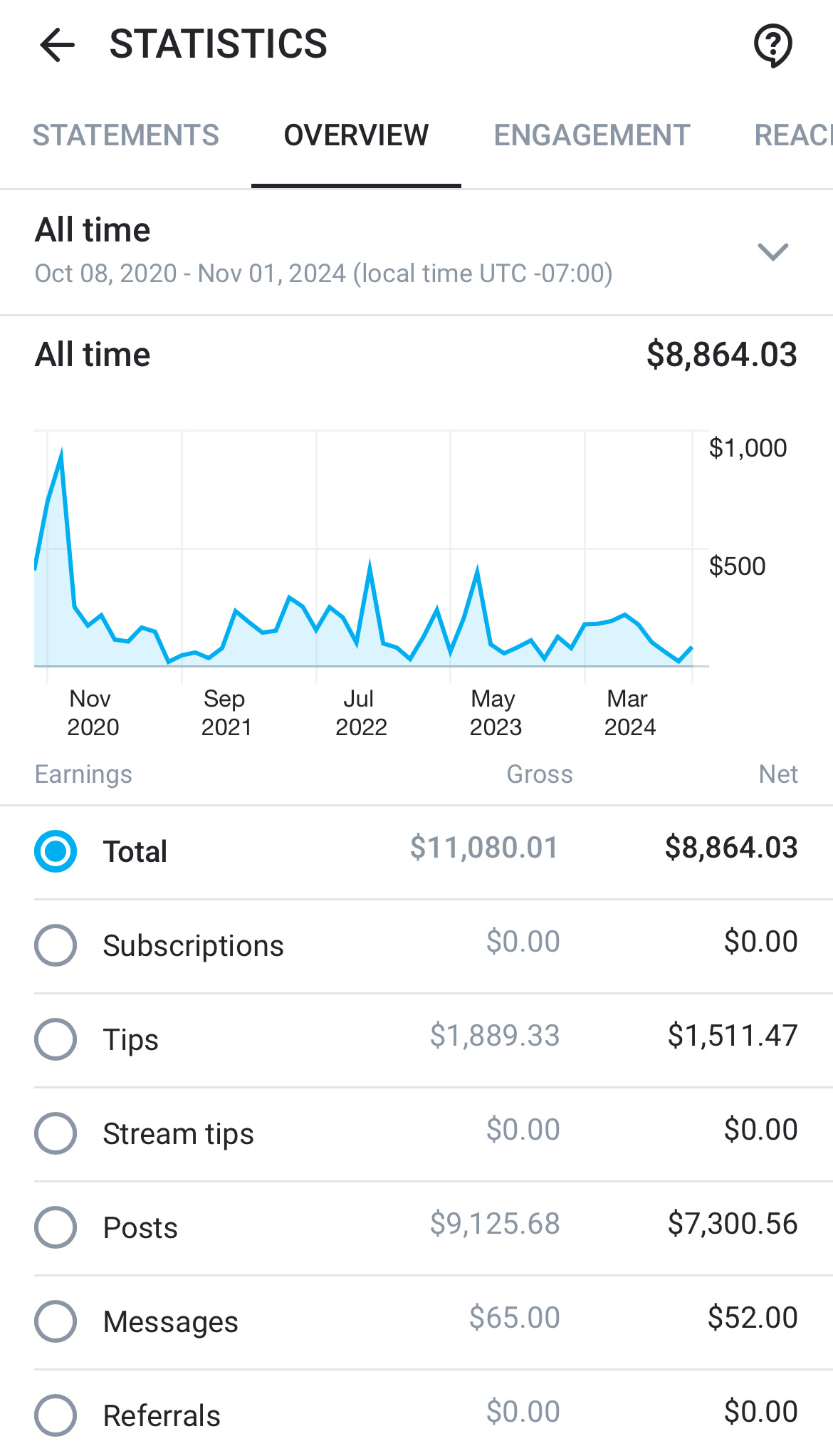
Task: Select the Stream tips radio button
Action: click(x=56, y=1133)
